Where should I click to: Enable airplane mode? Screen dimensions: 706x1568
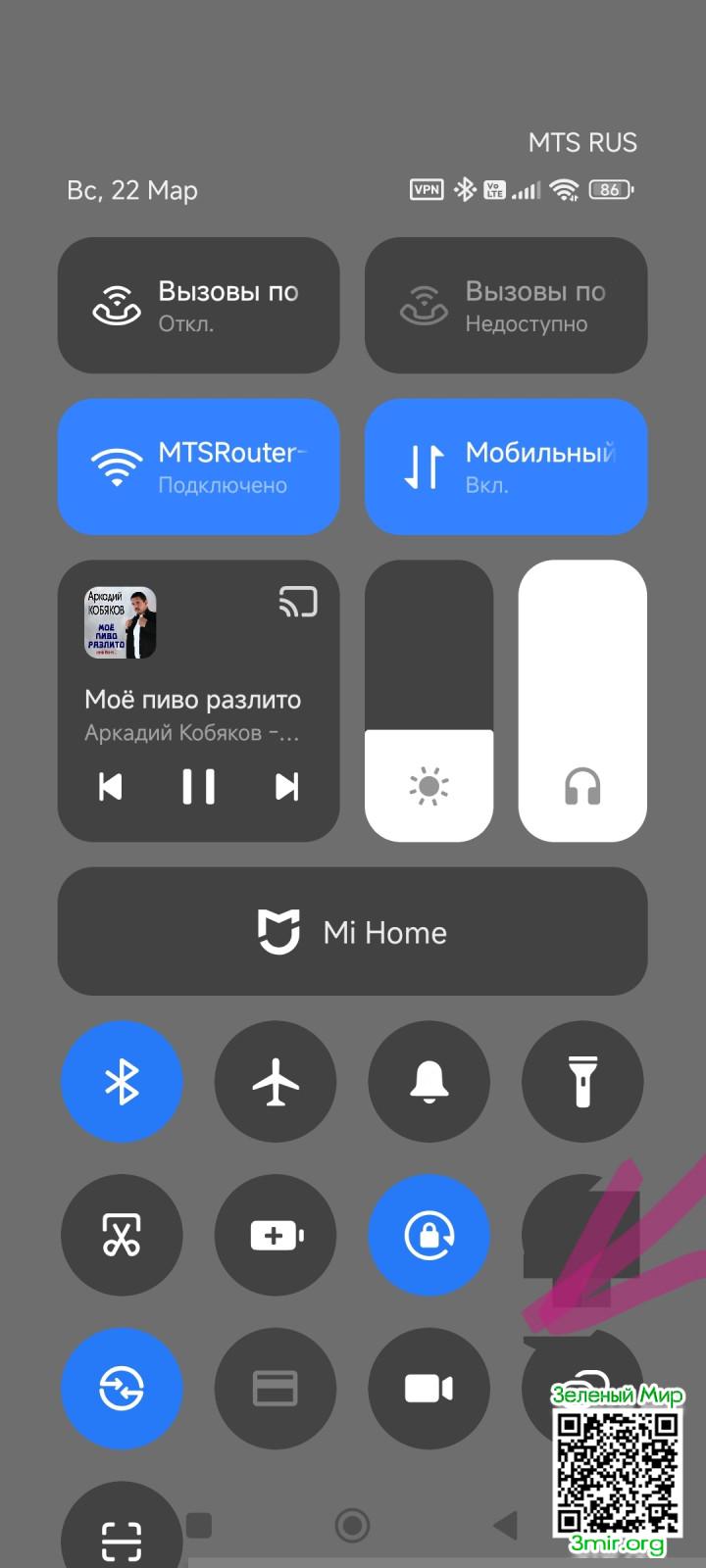click(x=276, y=1082)
